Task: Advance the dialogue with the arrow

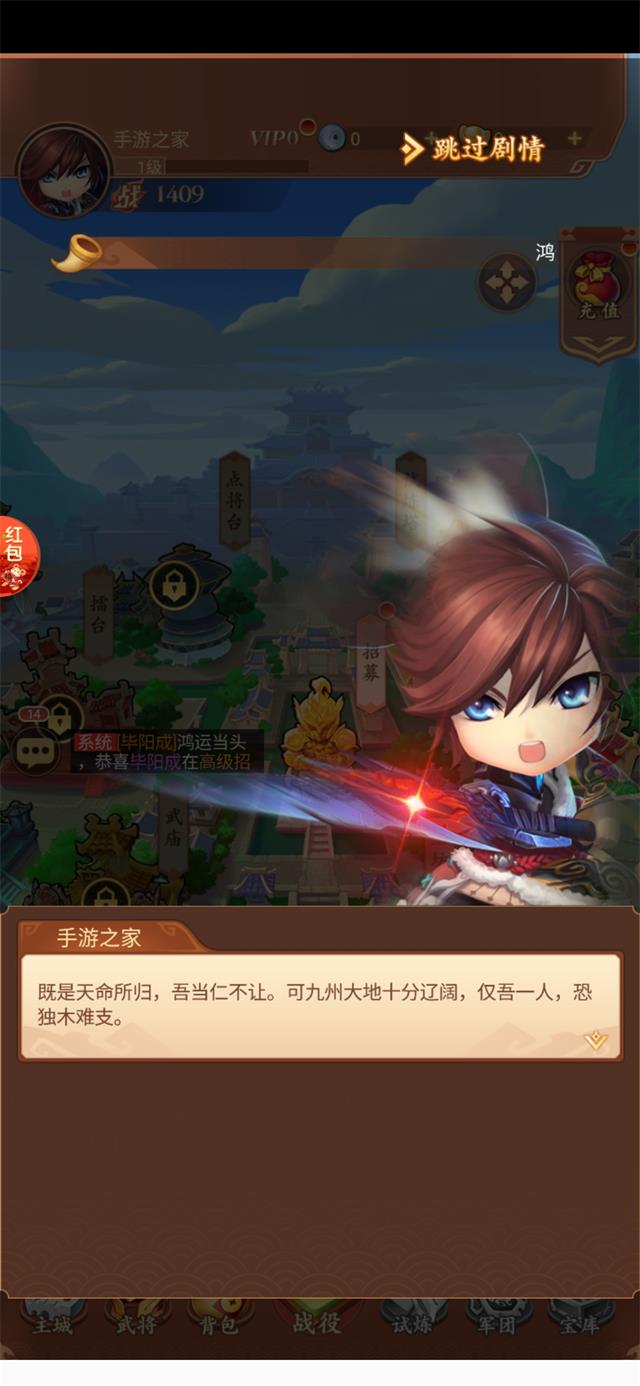Action: 595,1041
